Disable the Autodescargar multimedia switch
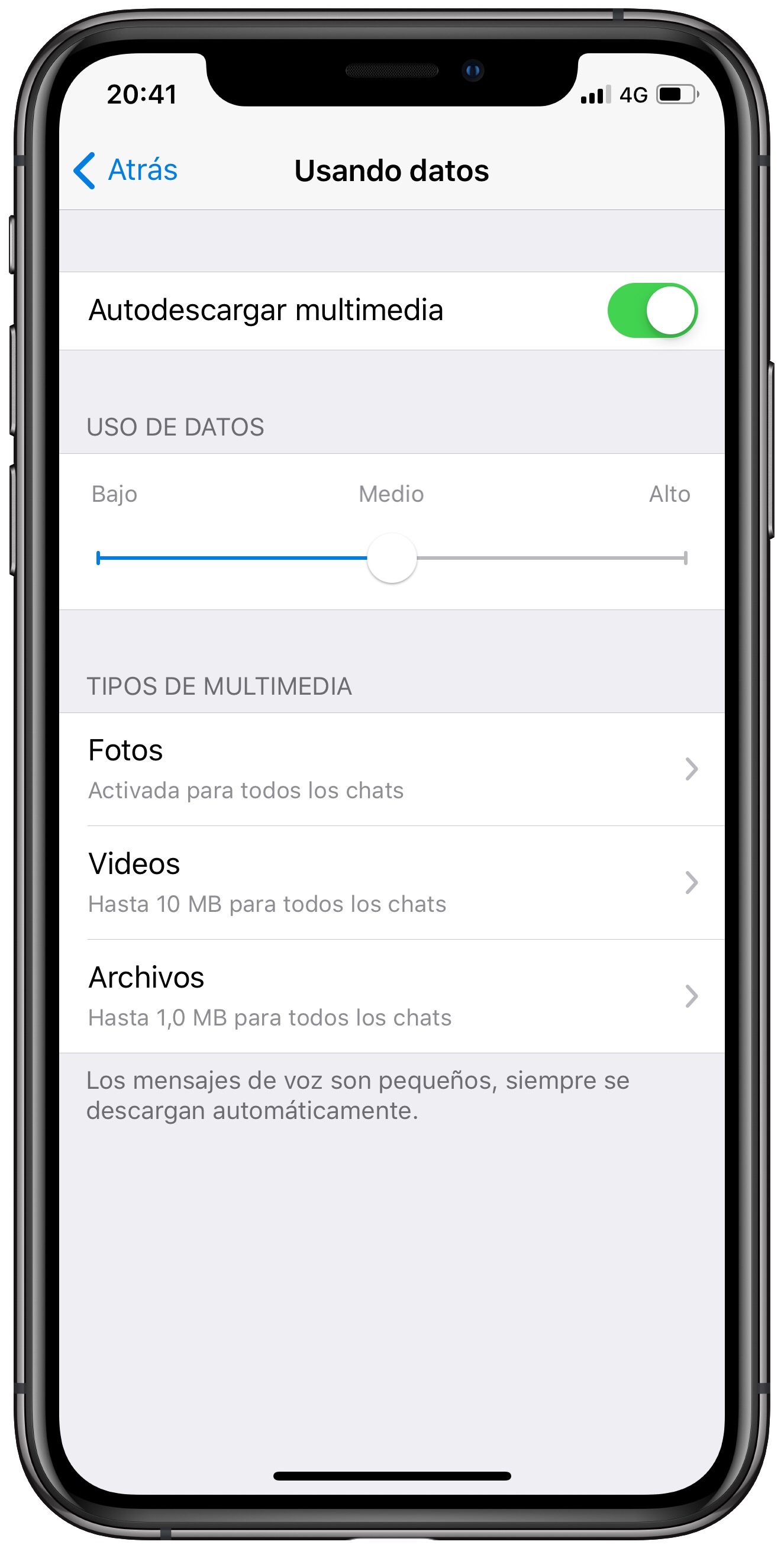This screenshot has width=784, height=1548. coord(653,311)
